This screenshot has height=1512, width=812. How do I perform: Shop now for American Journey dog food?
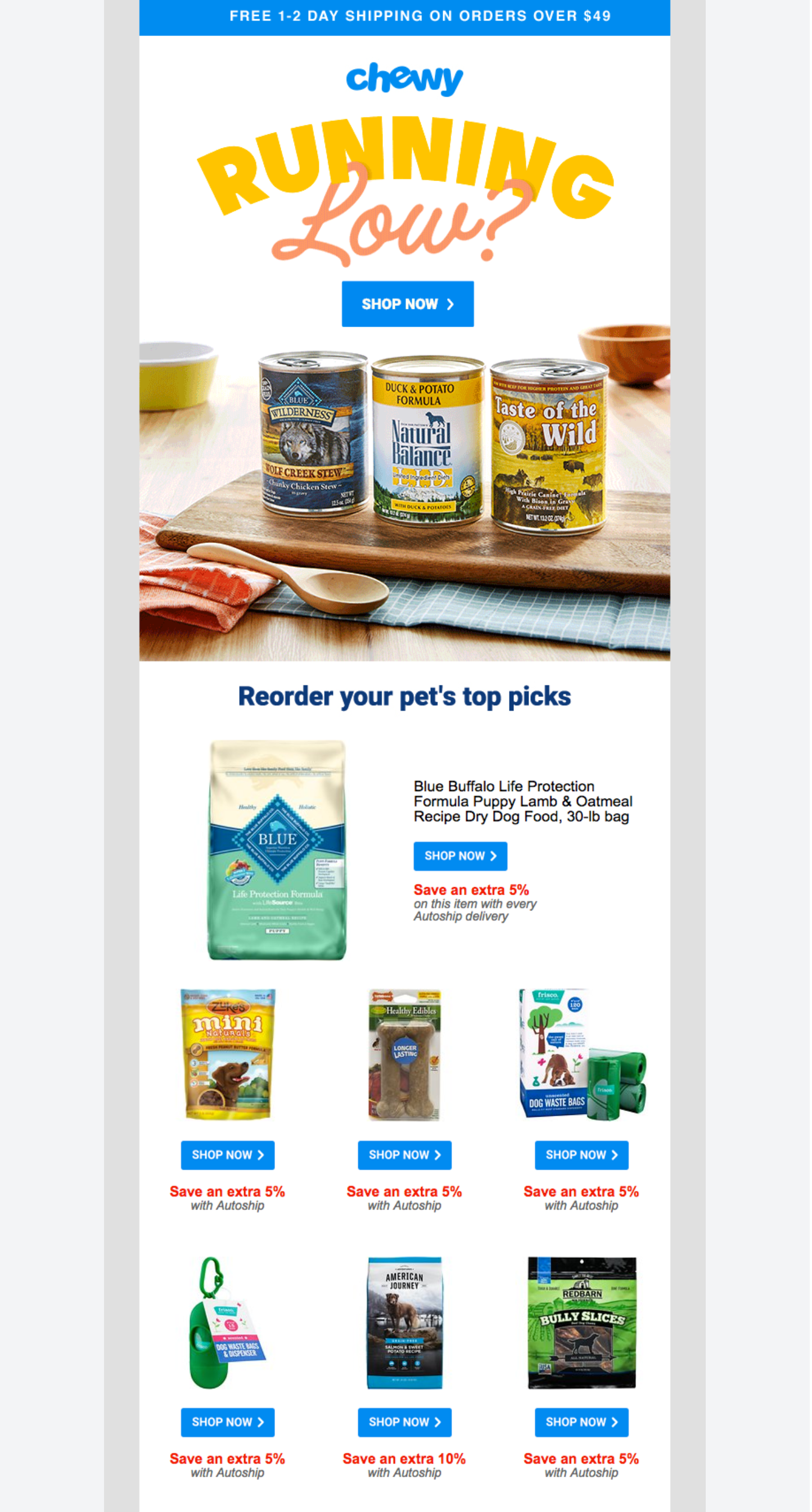point(405,1422)
